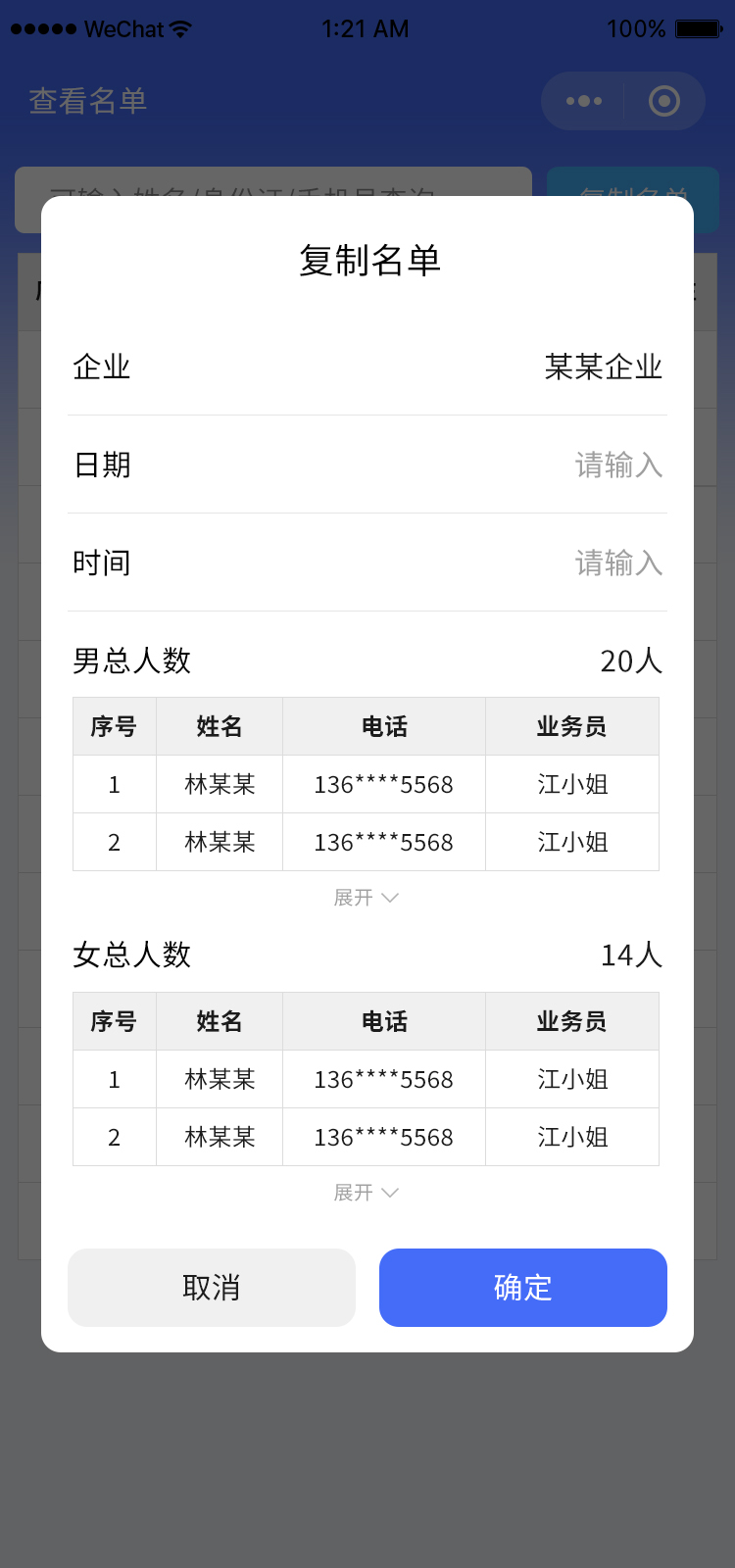Tap the 日期 date input field
Viewport: 735px width, 1568px height.
tap(617, 465)
